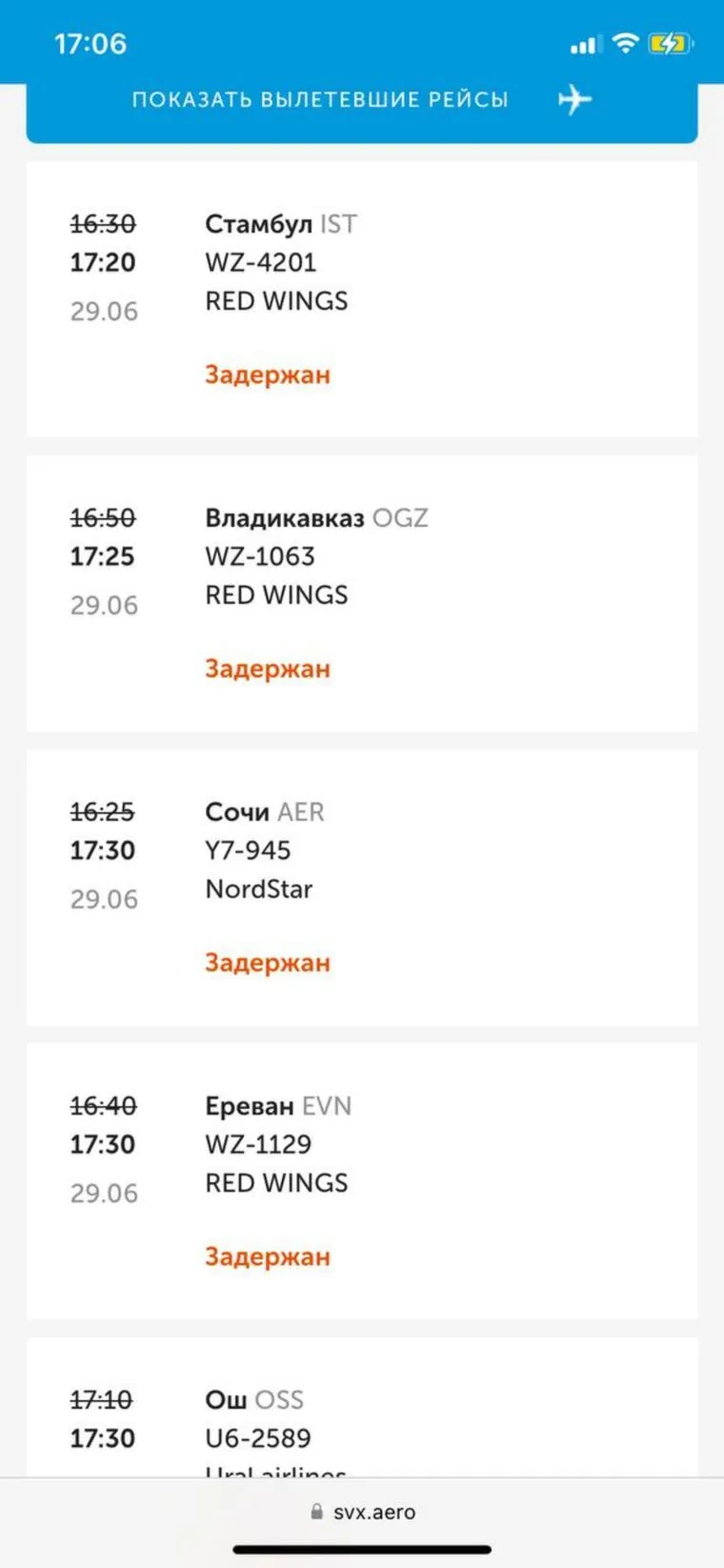Tap the 'Показать вылетевшие рейсы' button

(361, 100)
